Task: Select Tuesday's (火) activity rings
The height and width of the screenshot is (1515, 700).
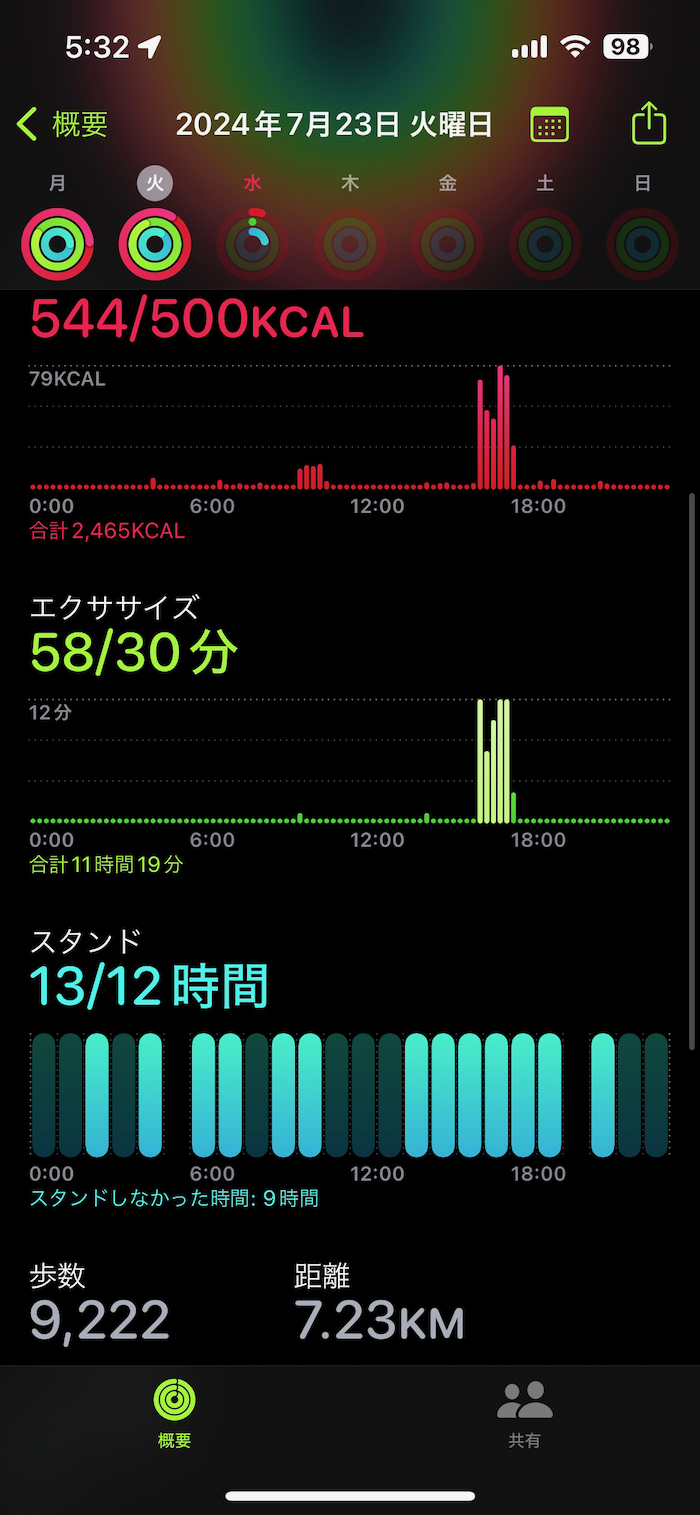Action: pyautogui.click(x=155, y=243)
